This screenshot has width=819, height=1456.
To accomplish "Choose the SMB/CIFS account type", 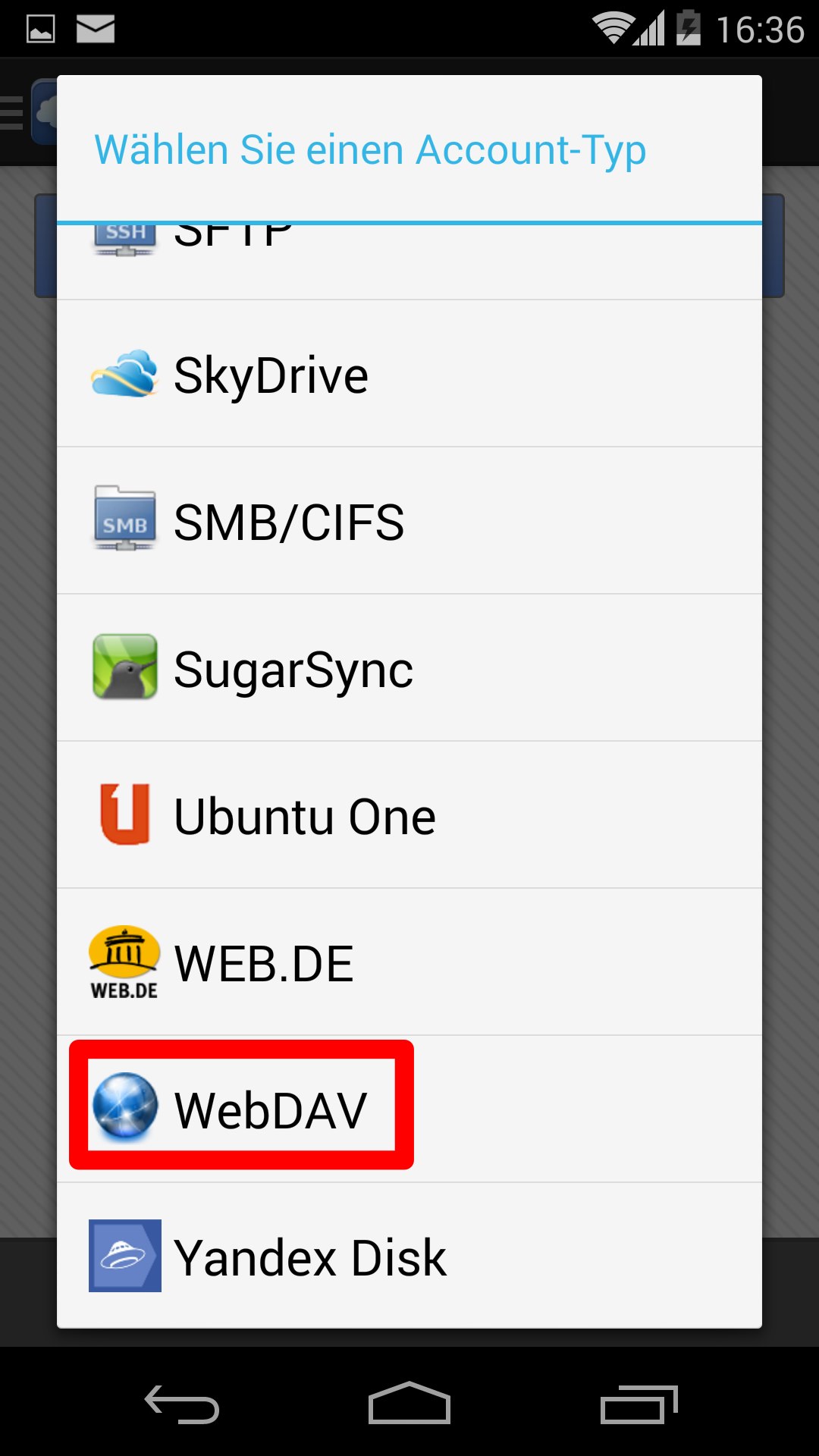I will (409, 522).
